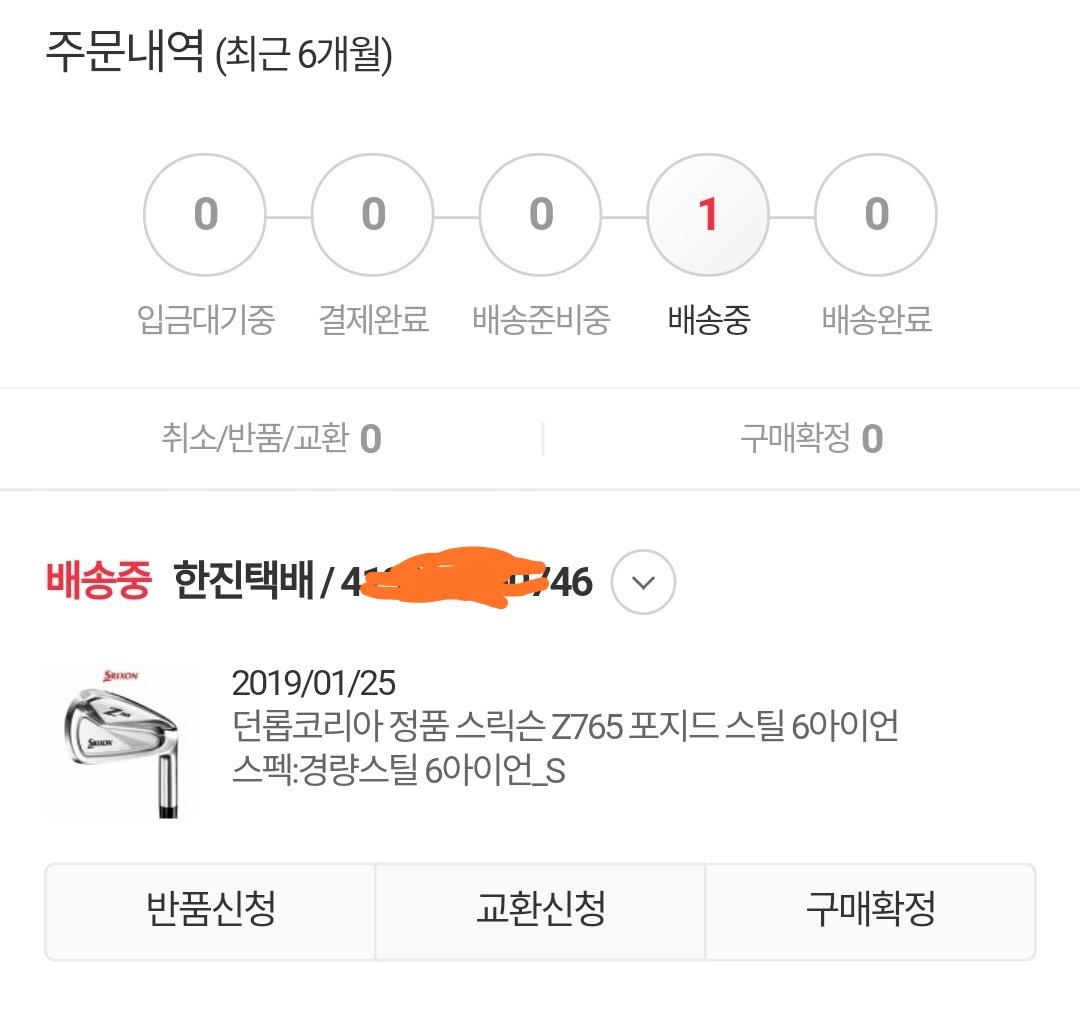
Task: Open the 스릭슨 Z765 6아이언 product
Action: [564, 727]
